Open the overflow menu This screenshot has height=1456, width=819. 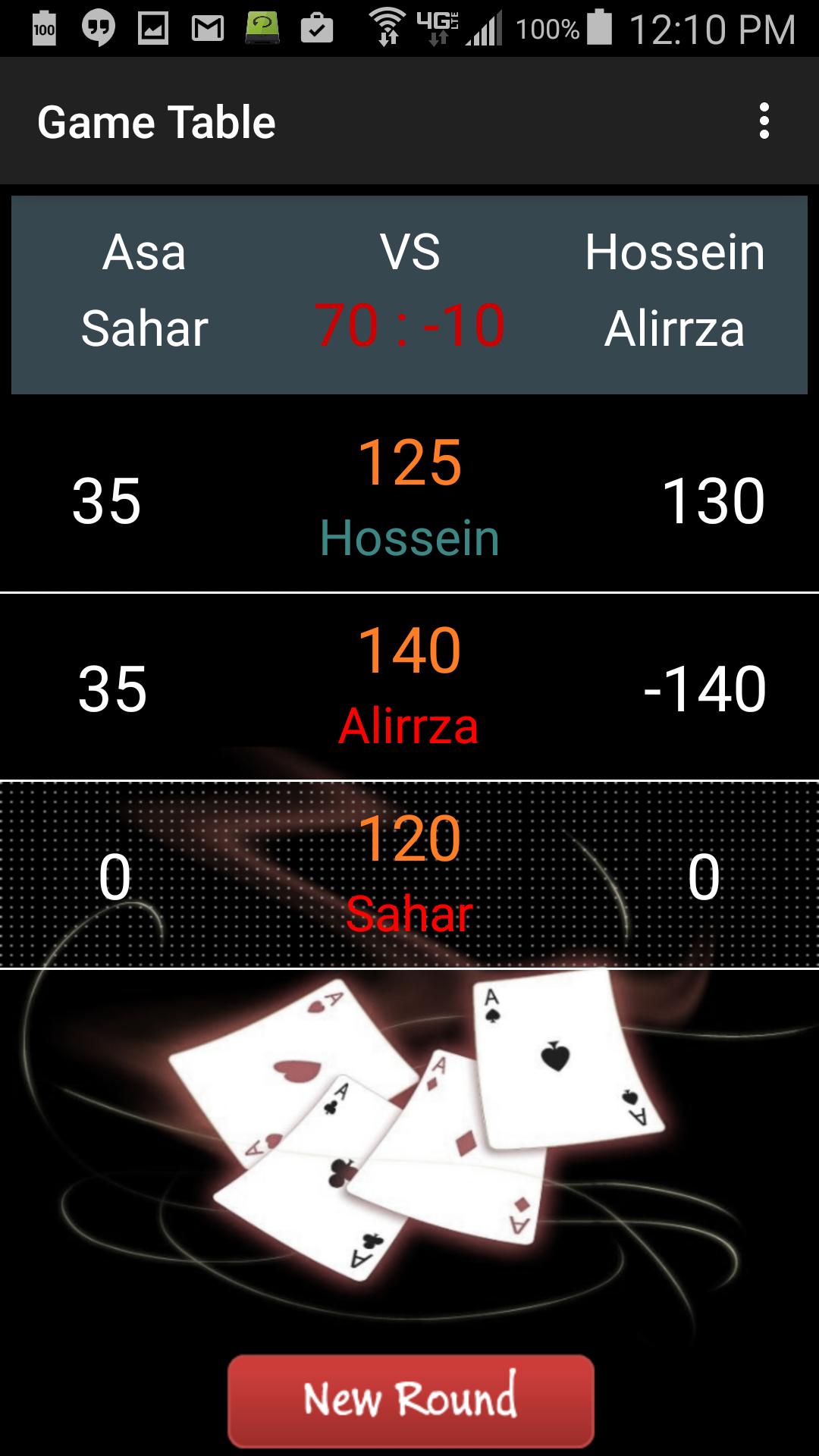pos(764,121)
